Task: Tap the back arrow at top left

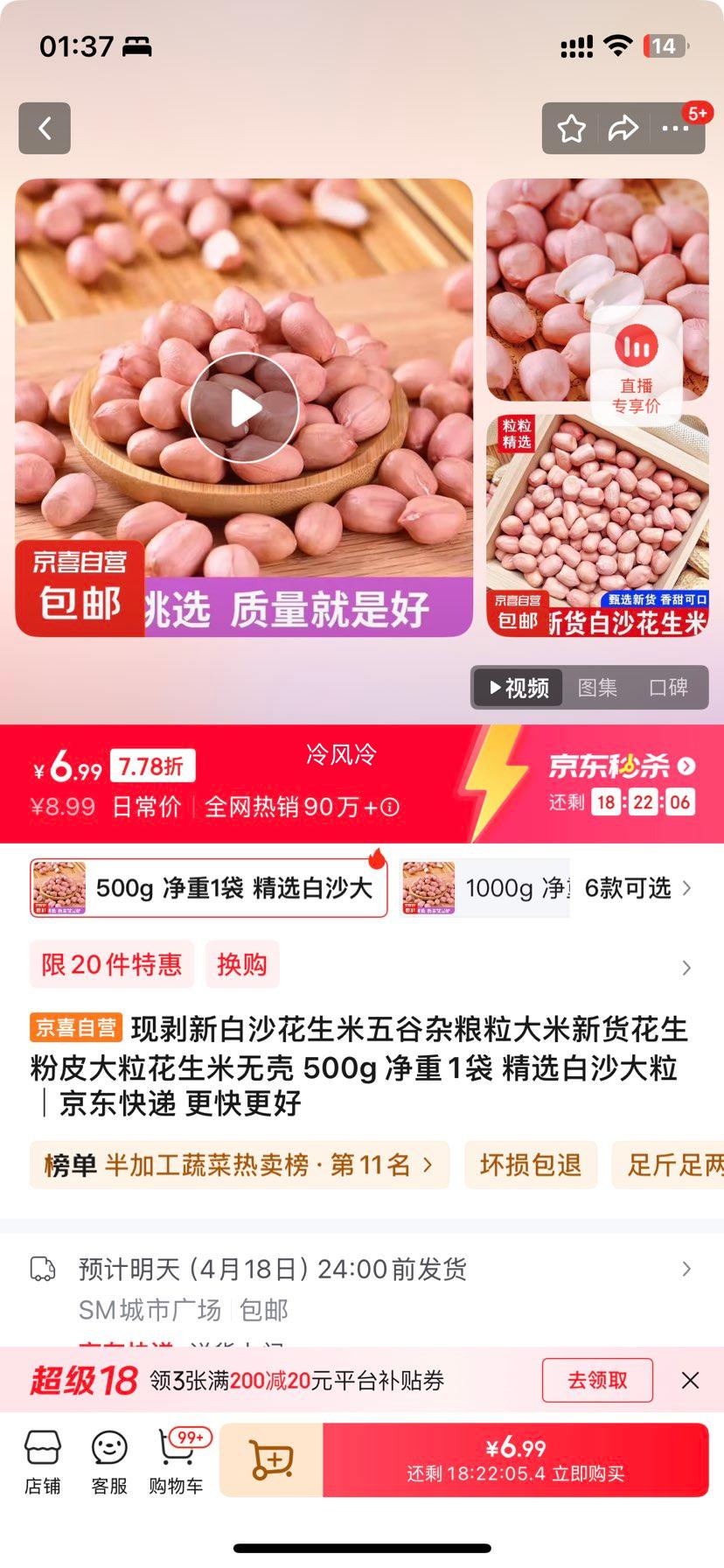Action: 44,128
